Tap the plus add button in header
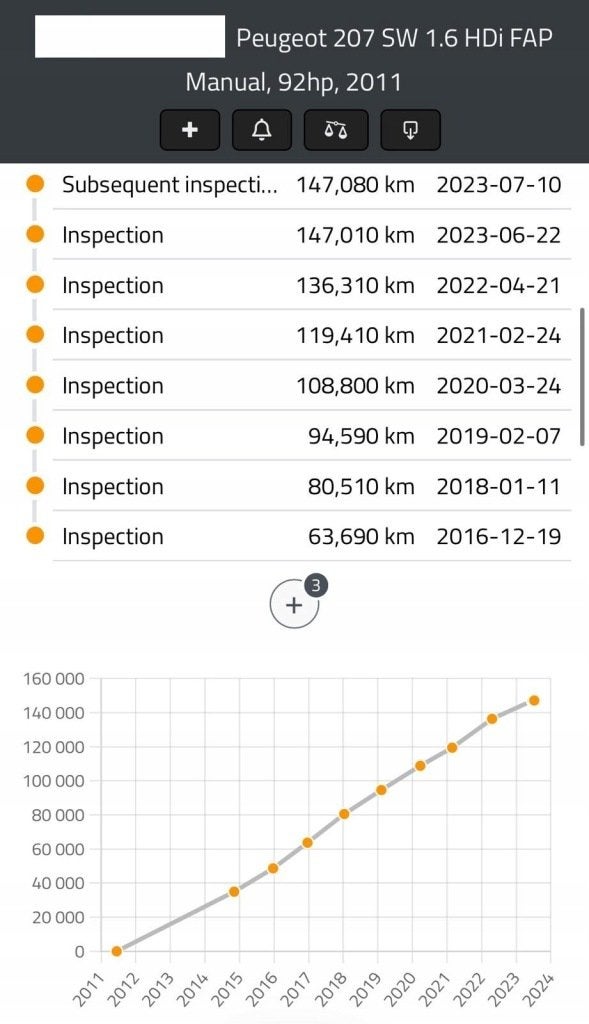The height and width of the screenshot is (1024, 589). point(190,130)
